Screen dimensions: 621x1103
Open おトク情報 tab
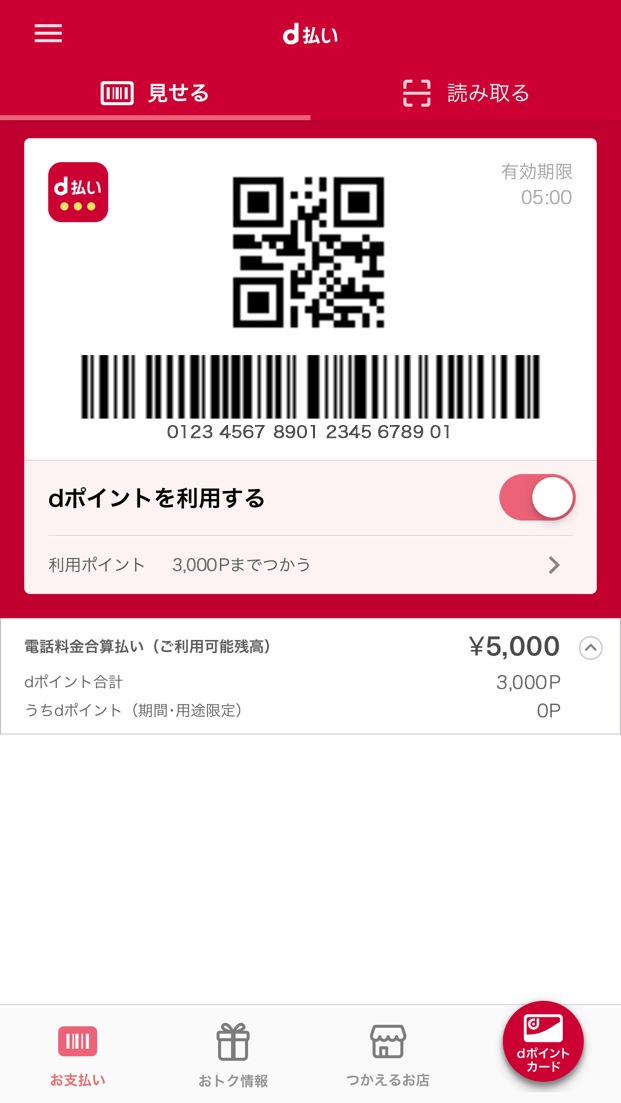(x=233, y=1055)
